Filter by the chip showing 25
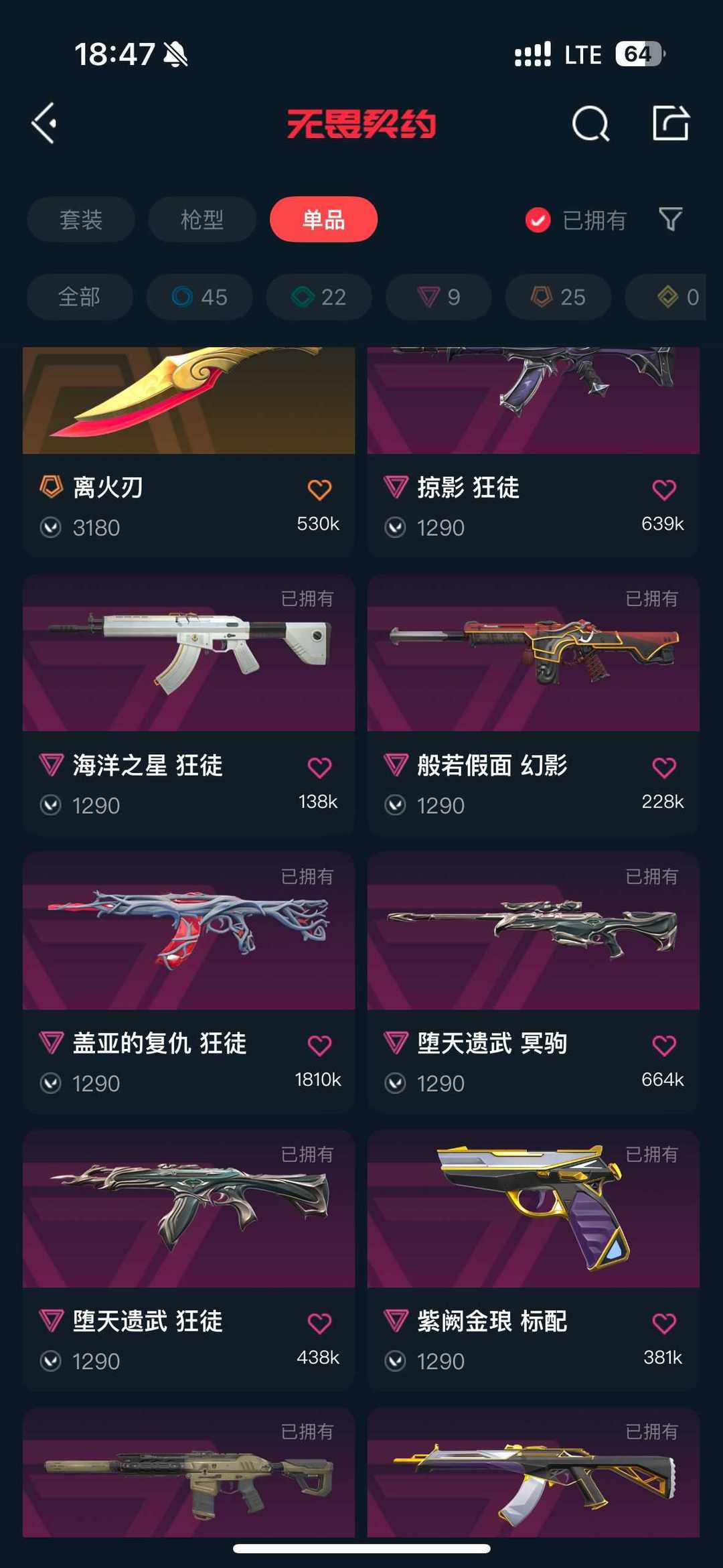Viewport: 723px width, 1568px height. point(558,297)
